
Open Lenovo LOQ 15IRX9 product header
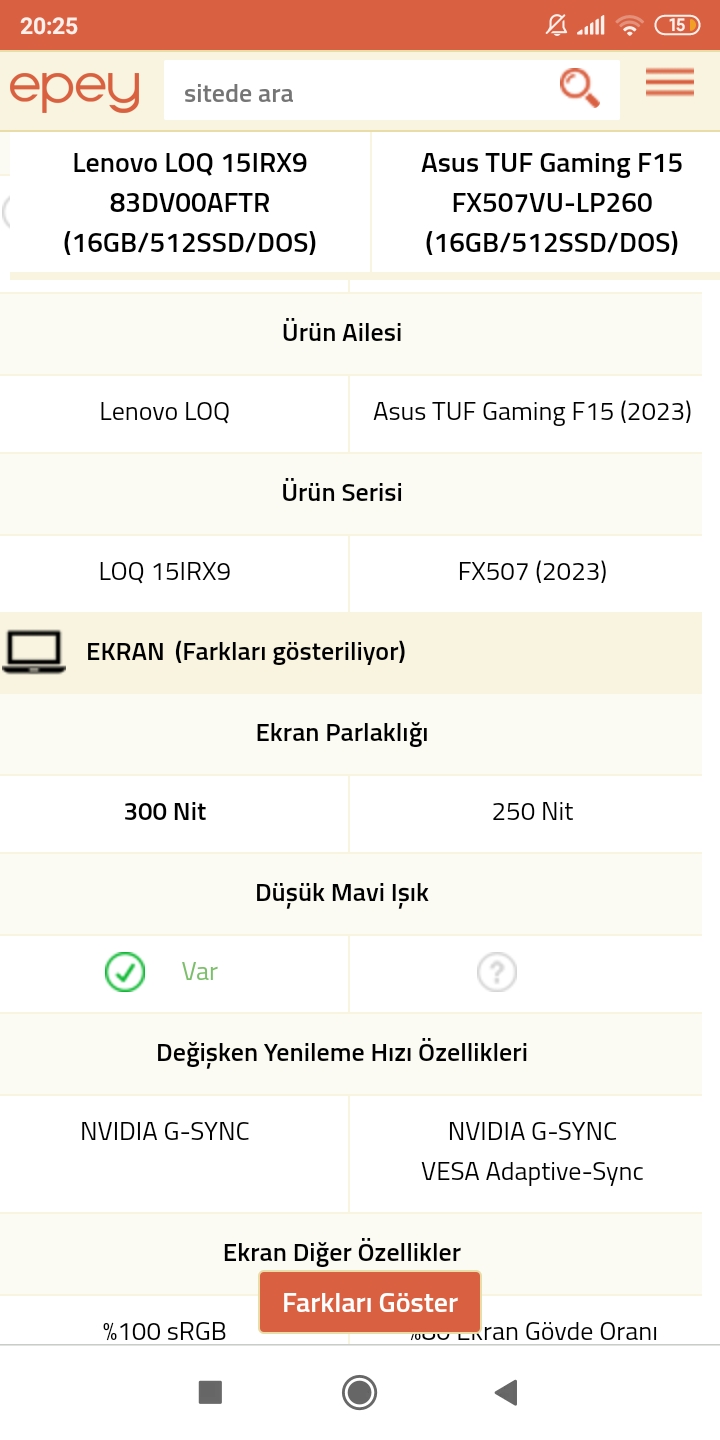[x=190, y=203]
